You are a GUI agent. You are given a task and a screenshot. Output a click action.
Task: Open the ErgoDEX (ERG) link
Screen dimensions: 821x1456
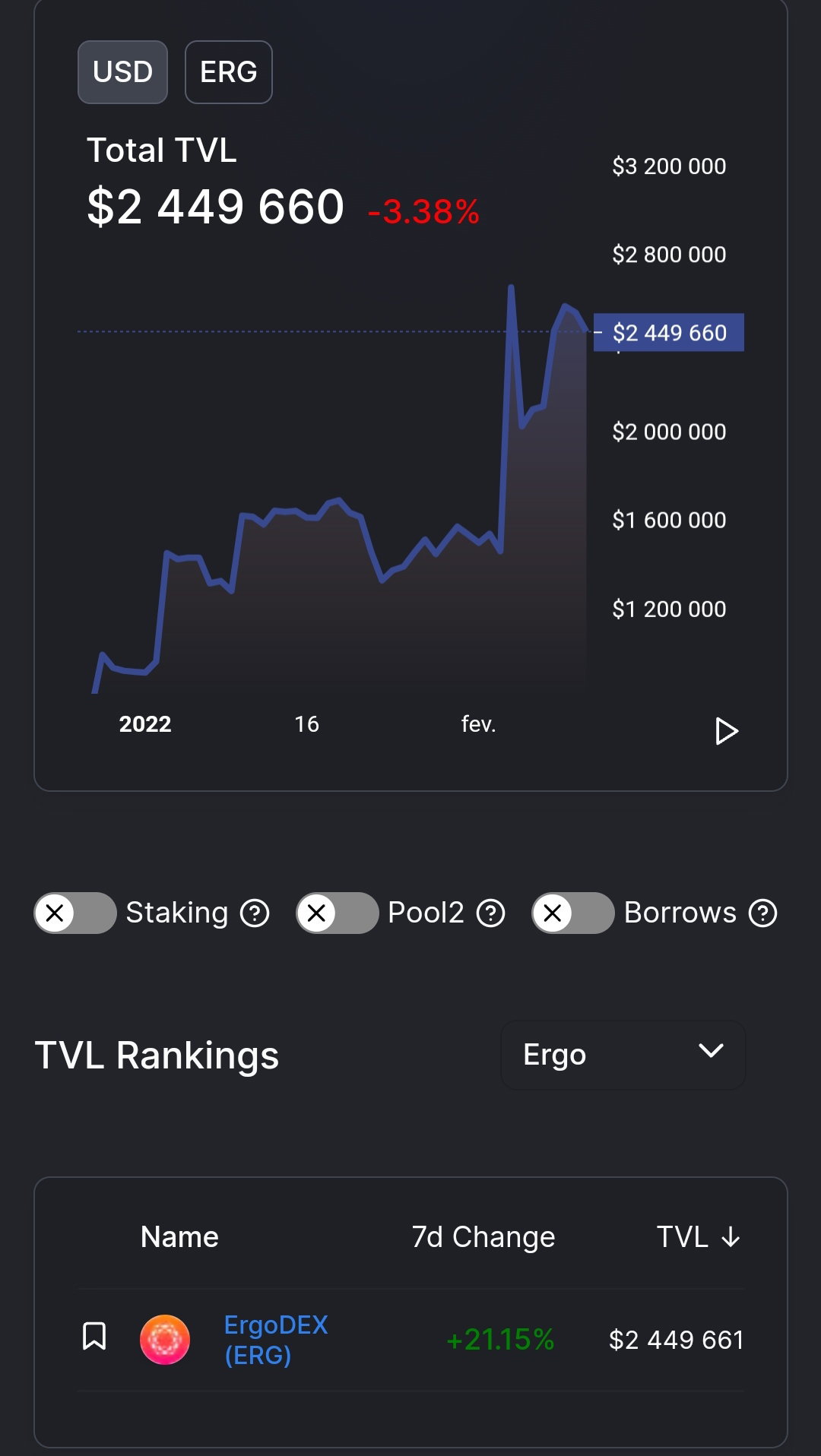tap(276, 1340)
